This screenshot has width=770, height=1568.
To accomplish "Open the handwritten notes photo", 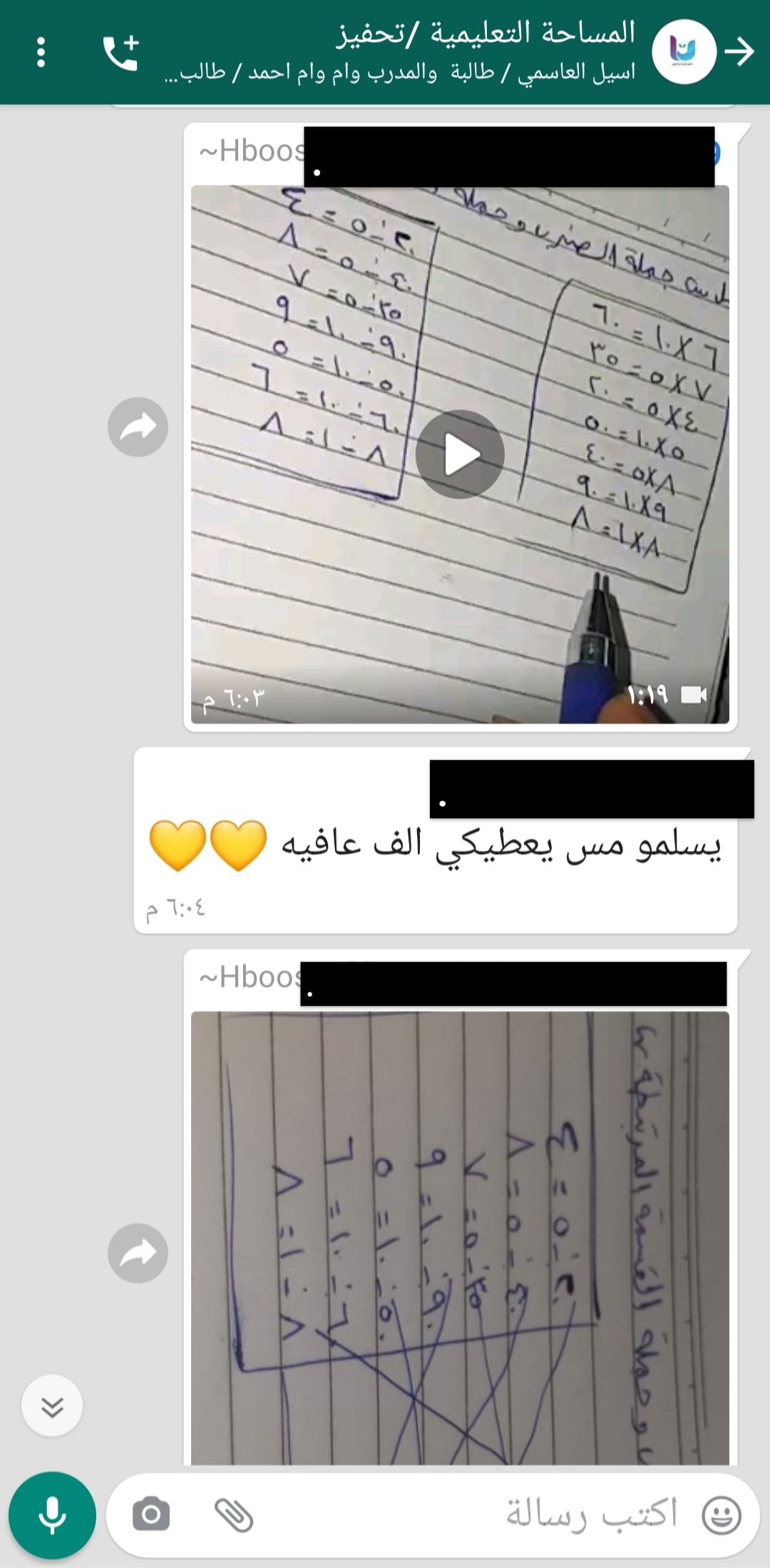I will pyautogui.click(x=460, y=1238).
